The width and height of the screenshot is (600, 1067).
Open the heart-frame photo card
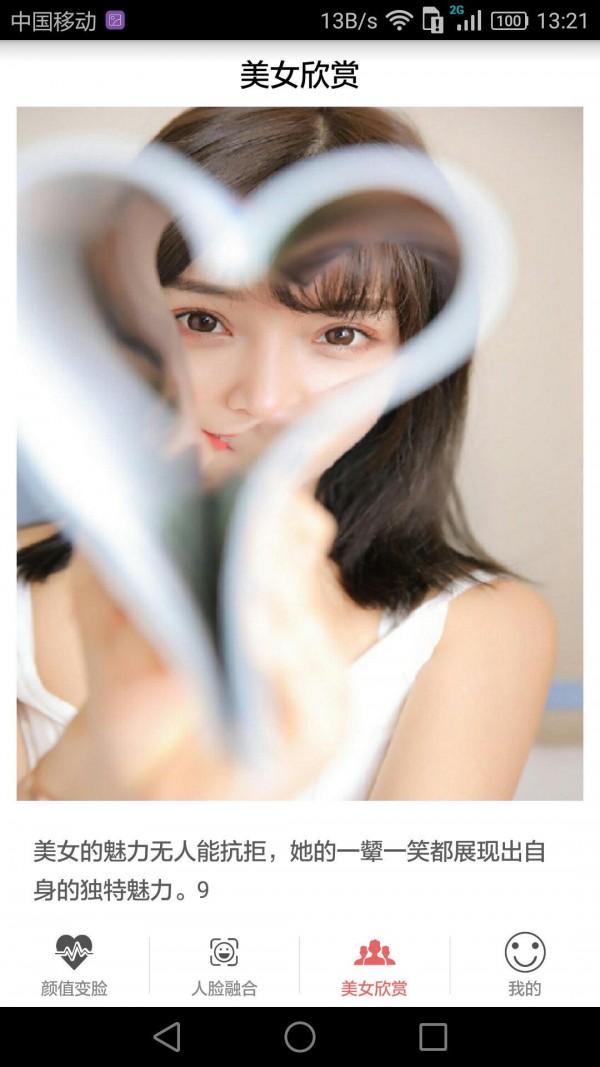(x=300, y=453)
